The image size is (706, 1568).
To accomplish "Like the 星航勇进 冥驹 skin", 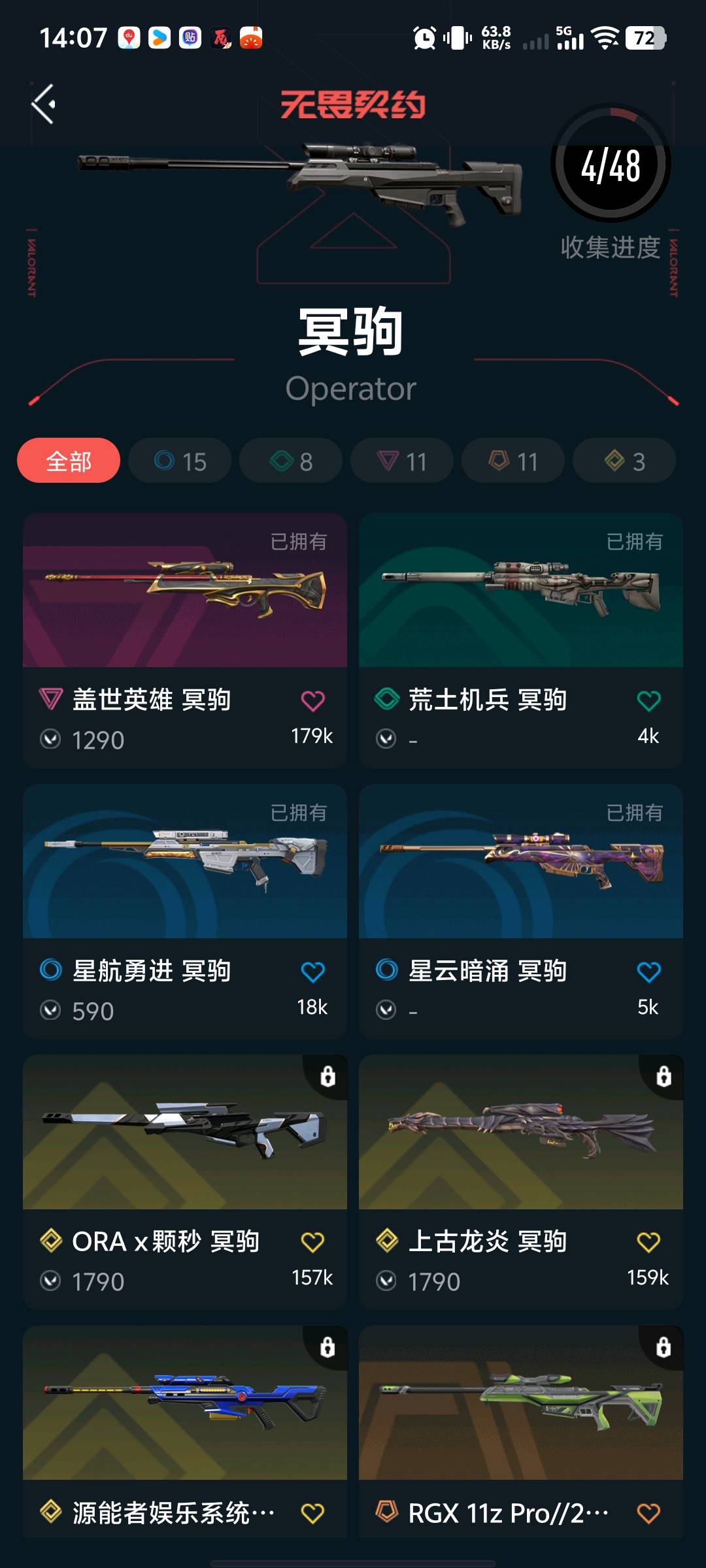I will coord(312,972).
